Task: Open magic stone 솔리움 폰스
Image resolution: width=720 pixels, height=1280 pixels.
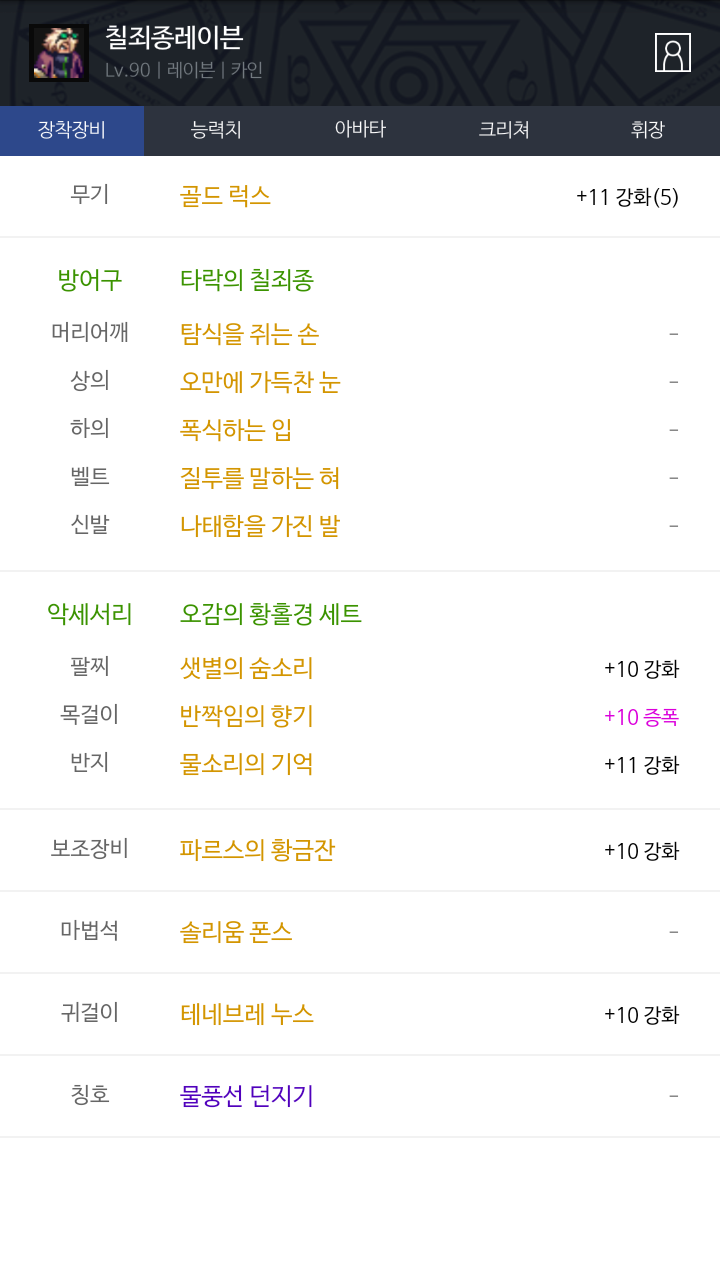Action: pyautogui.click(x=236, y=932)
